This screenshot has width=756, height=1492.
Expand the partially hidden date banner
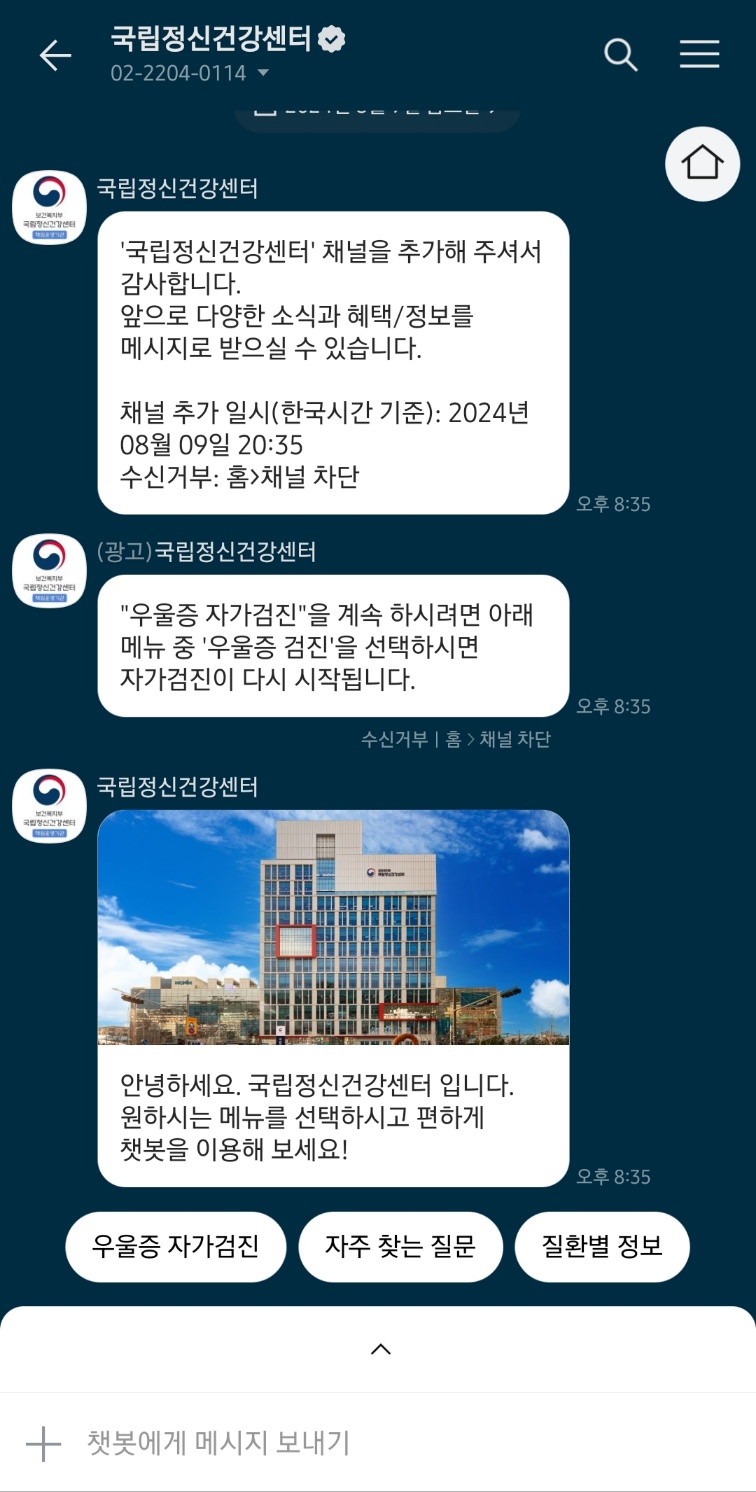click(x=376, y=113)
